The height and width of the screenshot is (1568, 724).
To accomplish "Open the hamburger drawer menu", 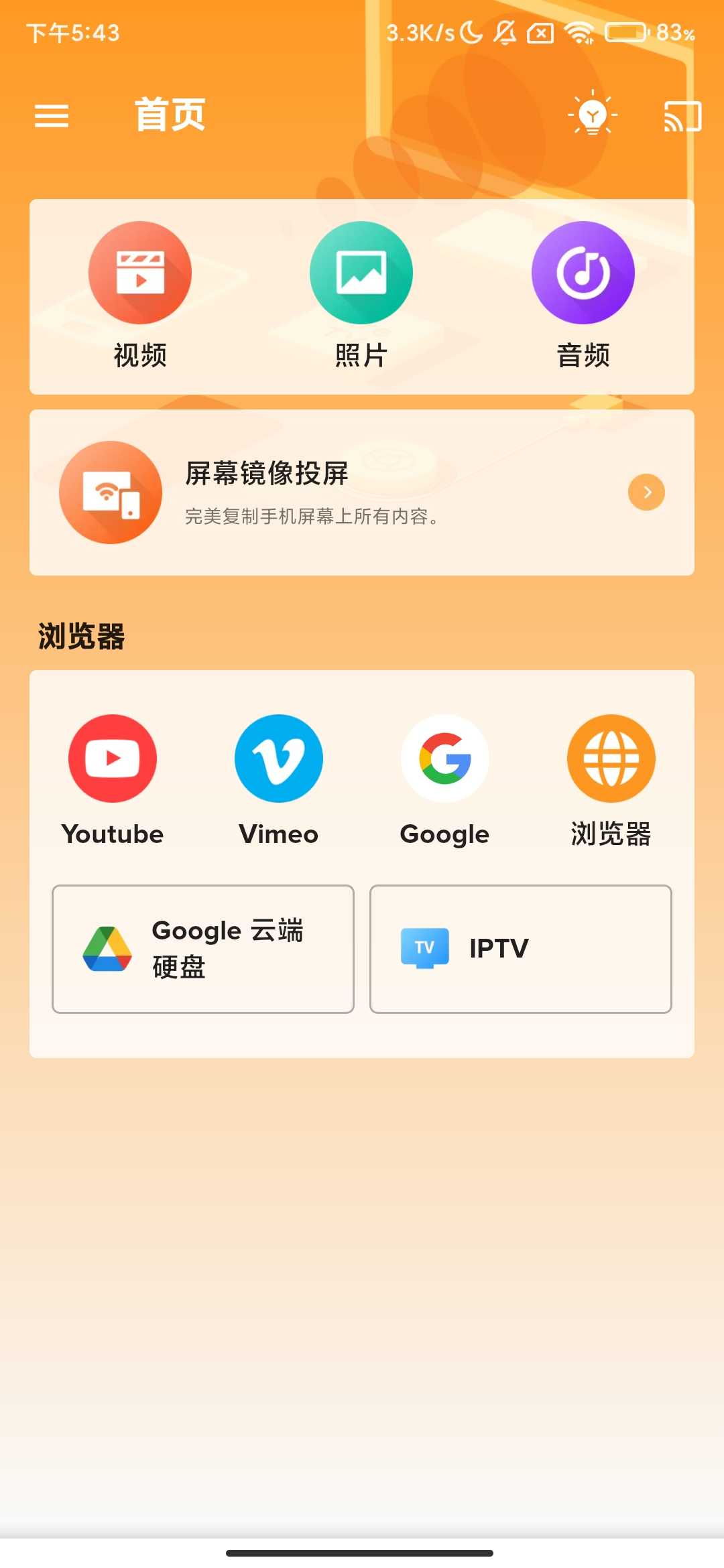I will (52, 116).
